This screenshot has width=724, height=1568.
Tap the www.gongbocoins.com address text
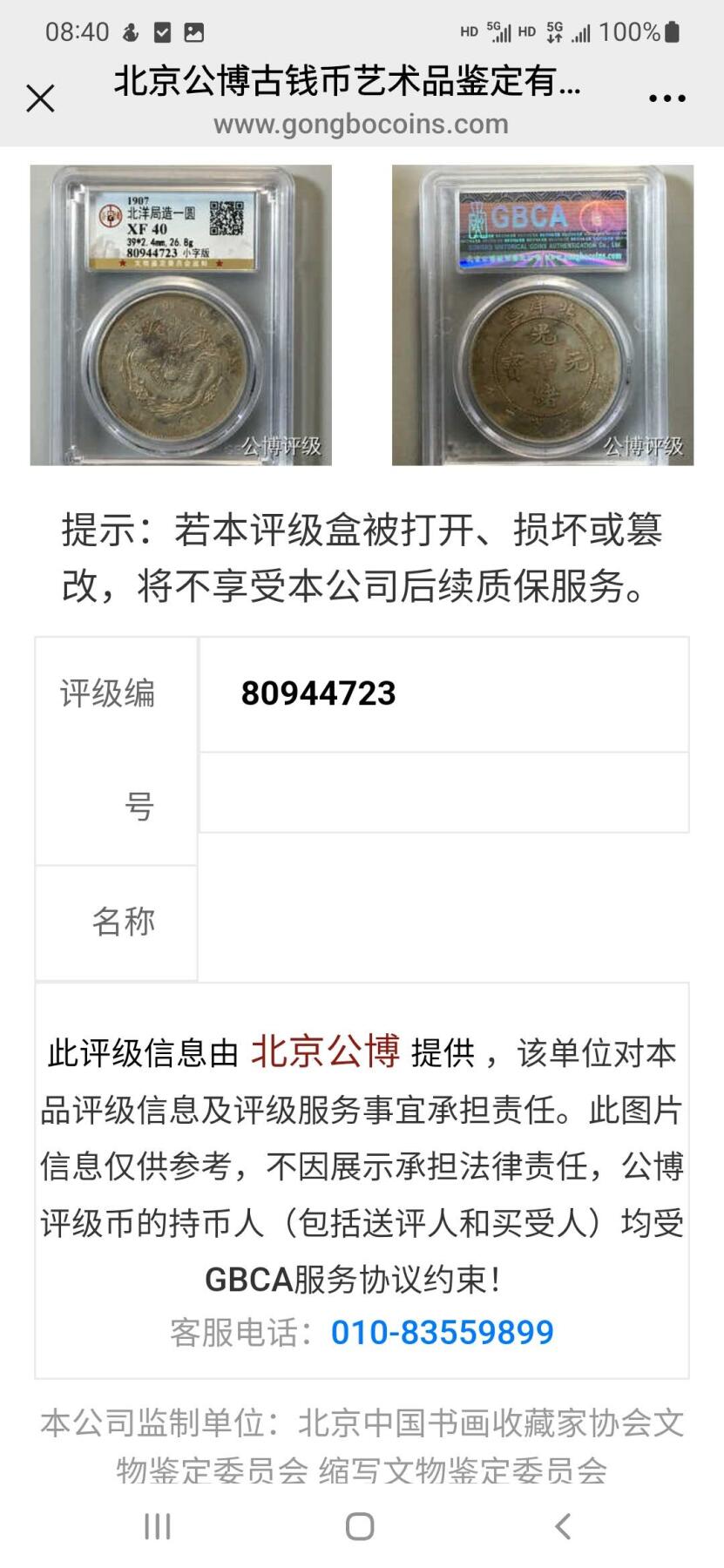click(361, 124)
